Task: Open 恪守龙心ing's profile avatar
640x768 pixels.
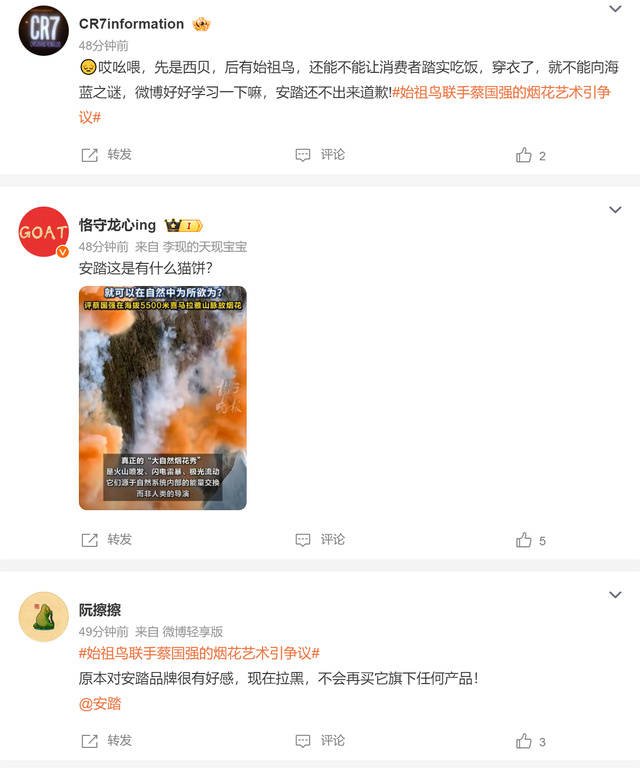Action: coord(44,232)
